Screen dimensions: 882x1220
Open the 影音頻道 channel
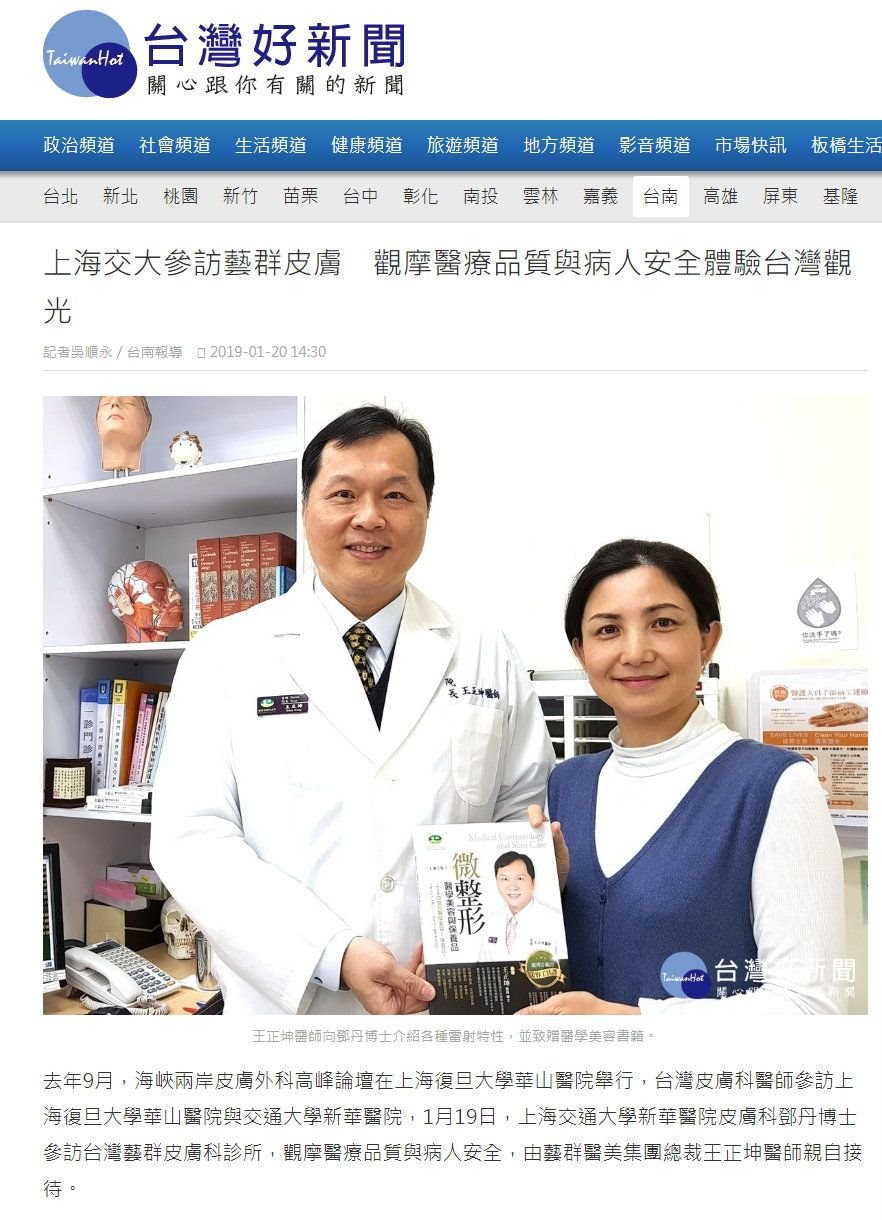coord(655,145)
